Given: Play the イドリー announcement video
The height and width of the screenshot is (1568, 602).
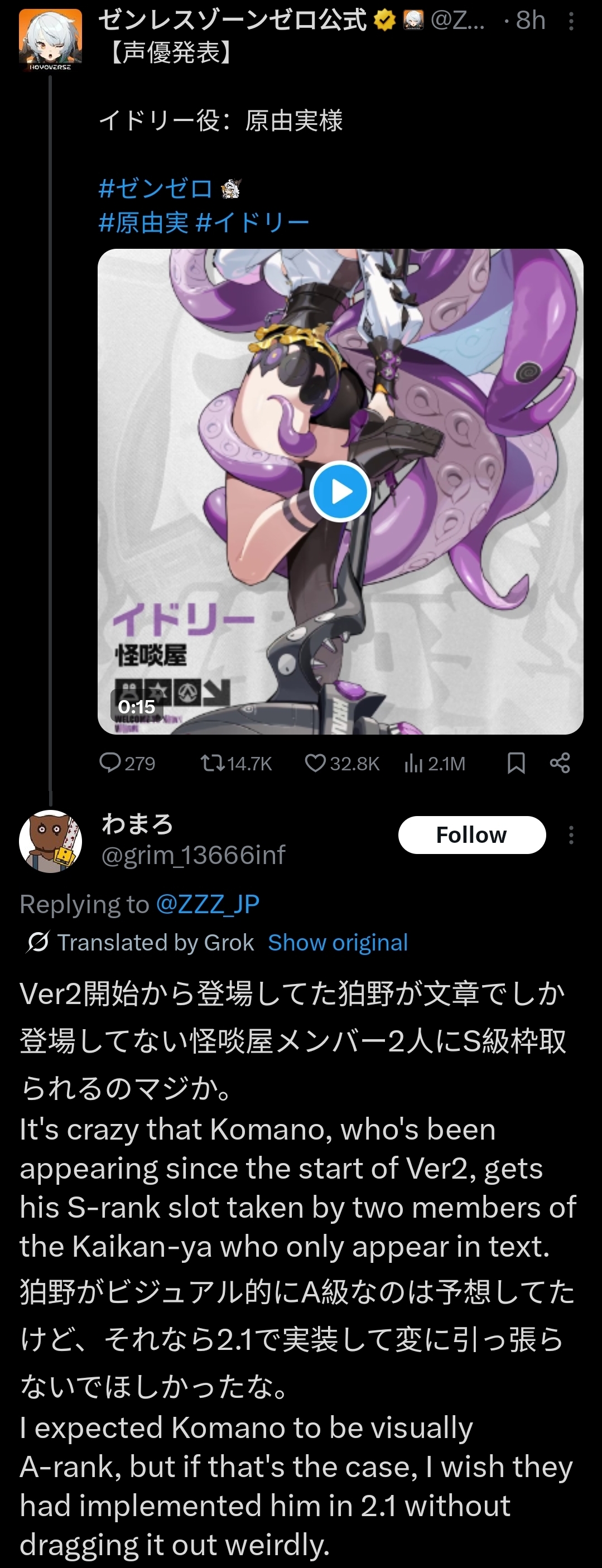Looking at the screenshot, I should click(x=340, y=491).
